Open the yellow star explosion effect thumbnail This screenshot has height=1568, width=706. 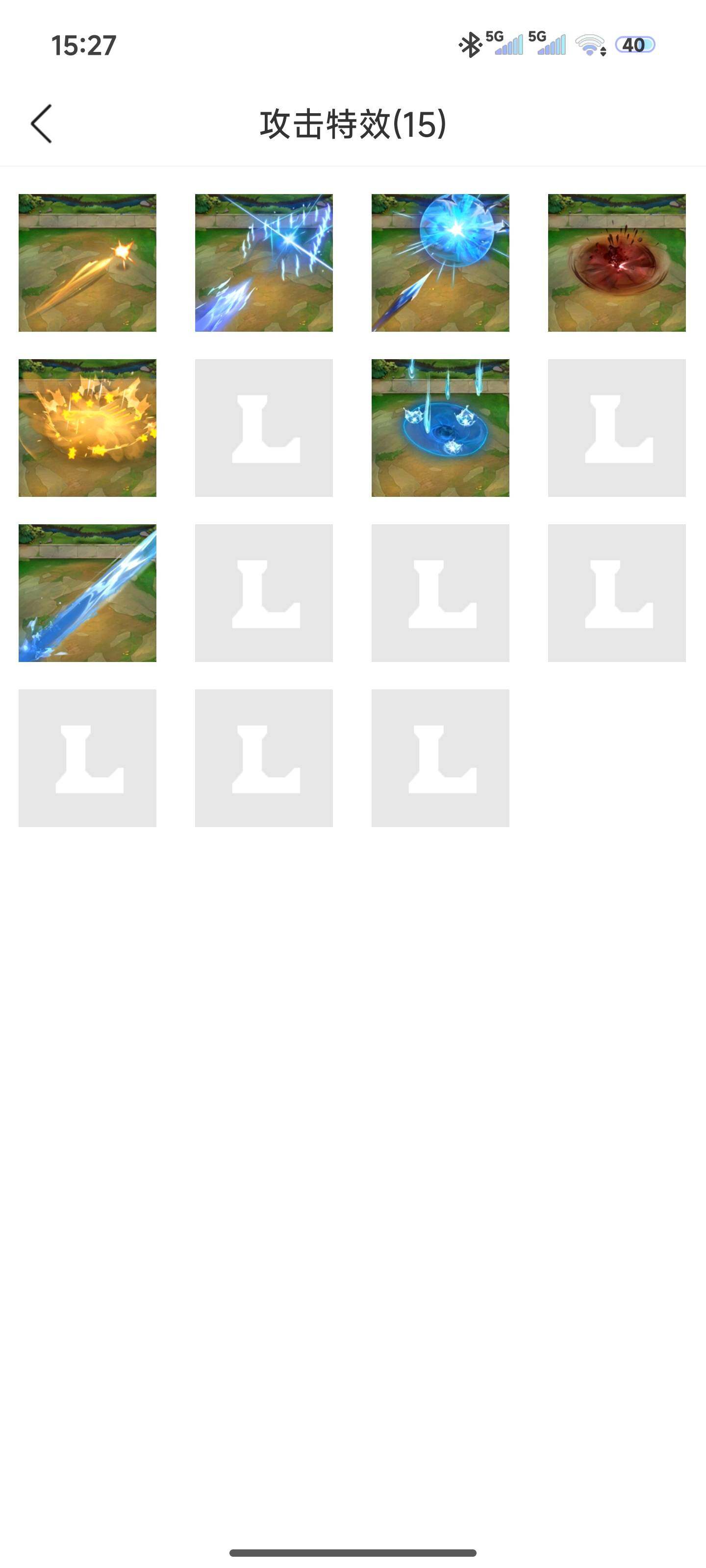point(87,428)
